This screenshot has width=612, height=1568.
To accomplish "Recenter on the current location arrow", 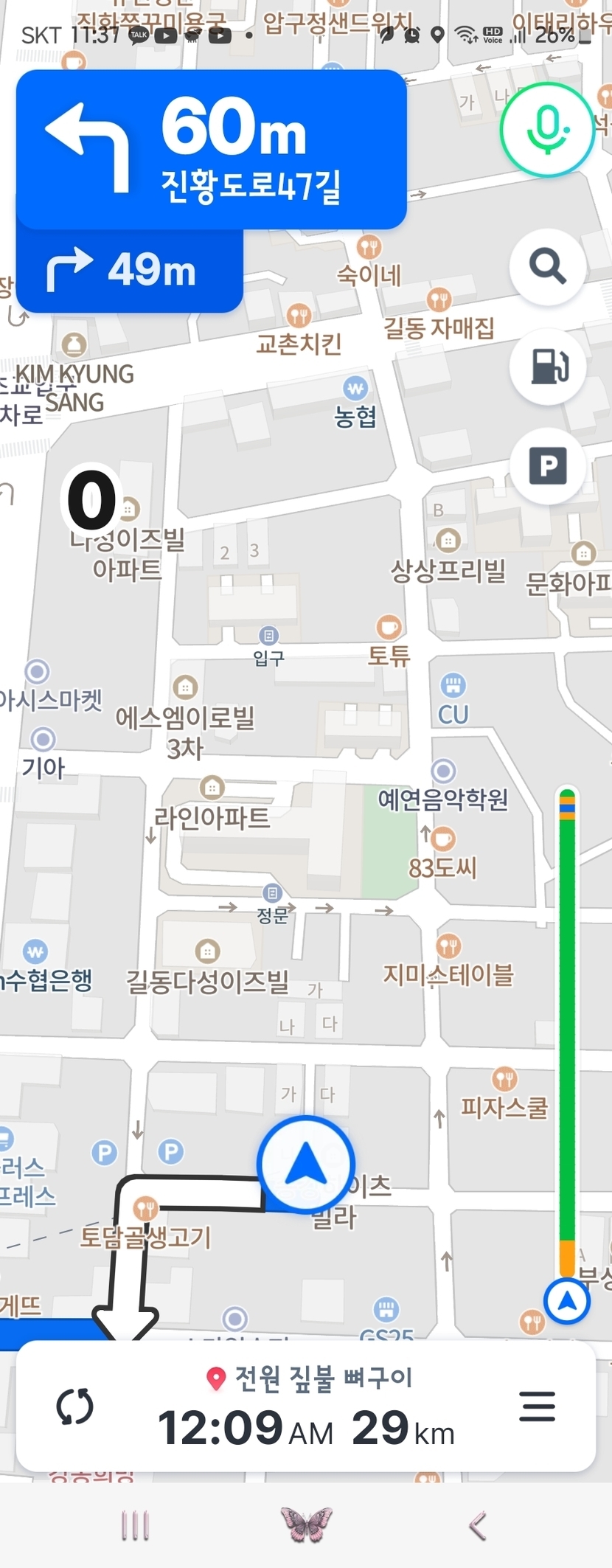I will point(305,1165).
